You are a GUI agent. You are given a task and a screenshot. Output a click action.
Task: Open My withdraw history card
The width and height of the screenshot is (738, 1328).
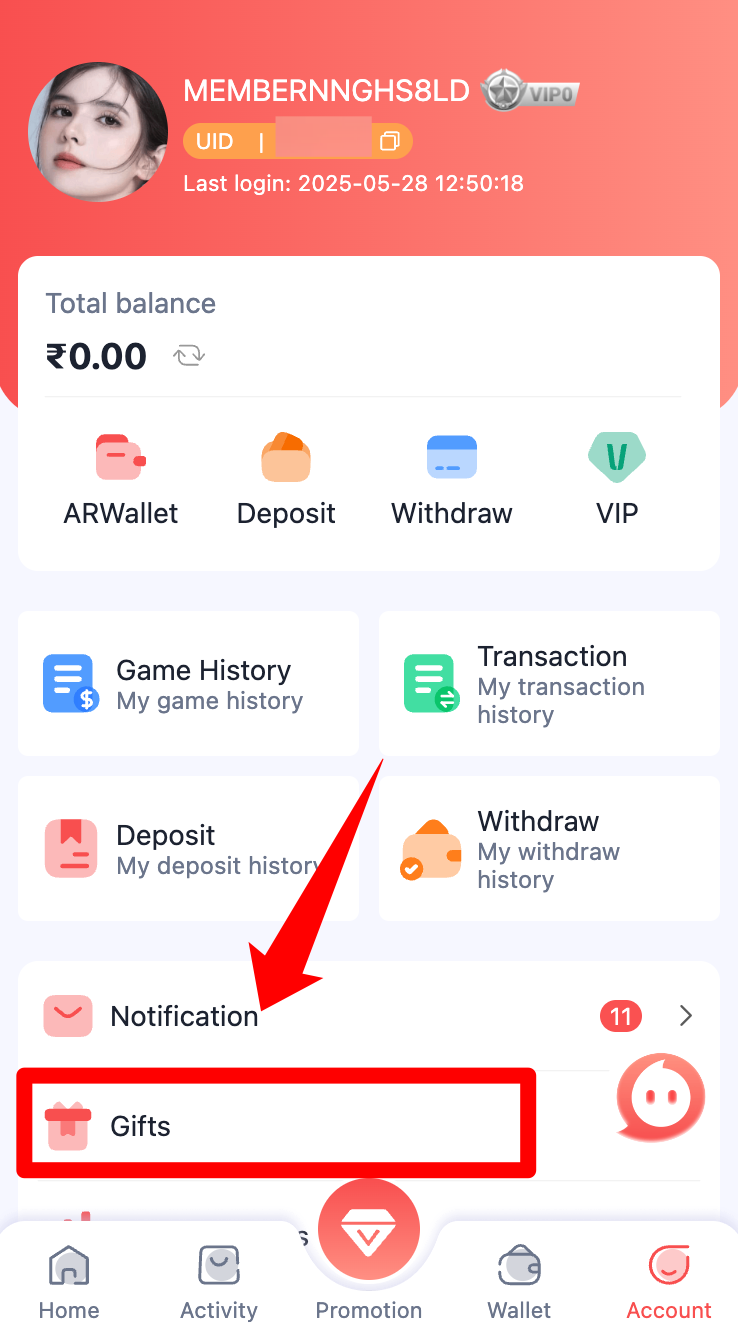click(x=549, y=848)
